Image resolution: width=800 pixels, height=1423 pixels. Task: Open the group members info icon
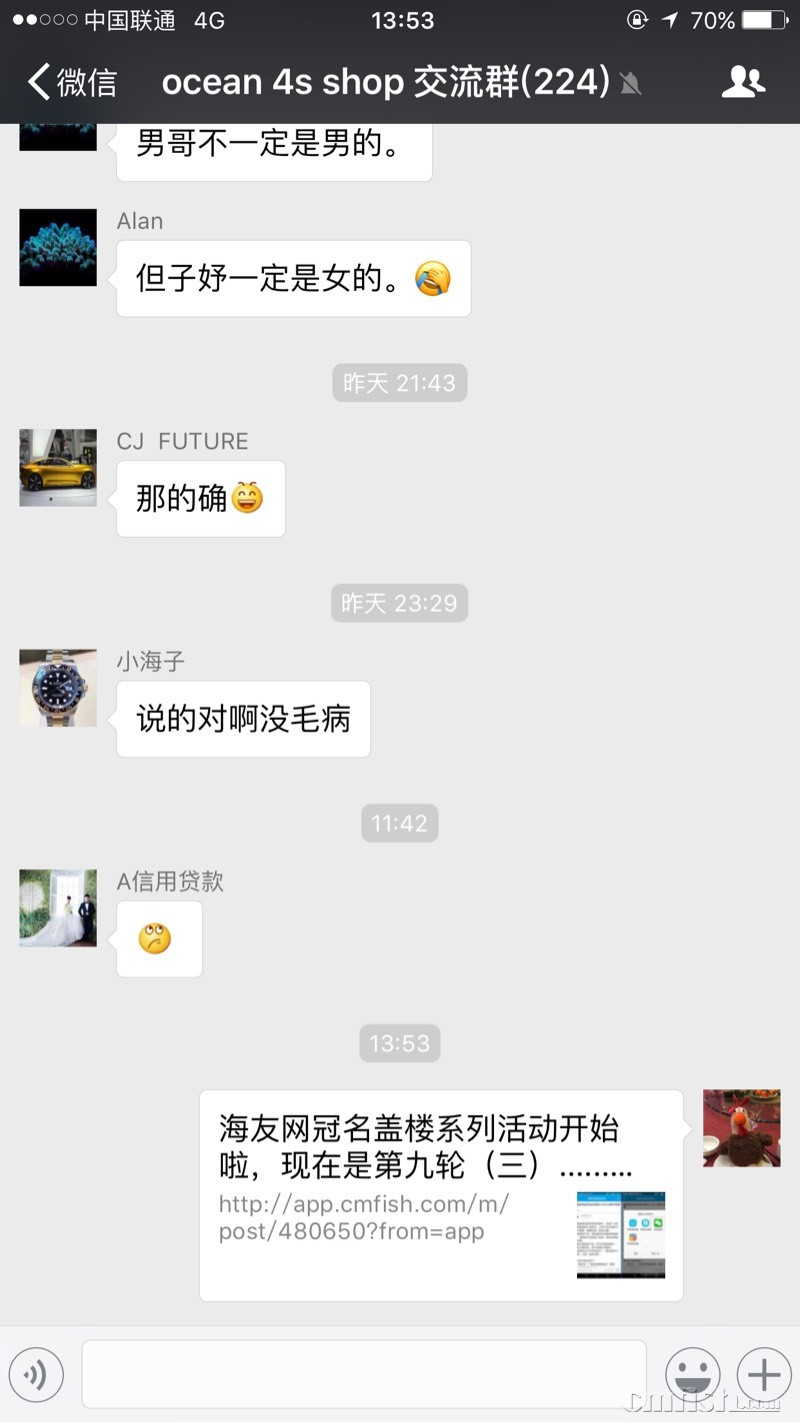click(x=742, y=82)
